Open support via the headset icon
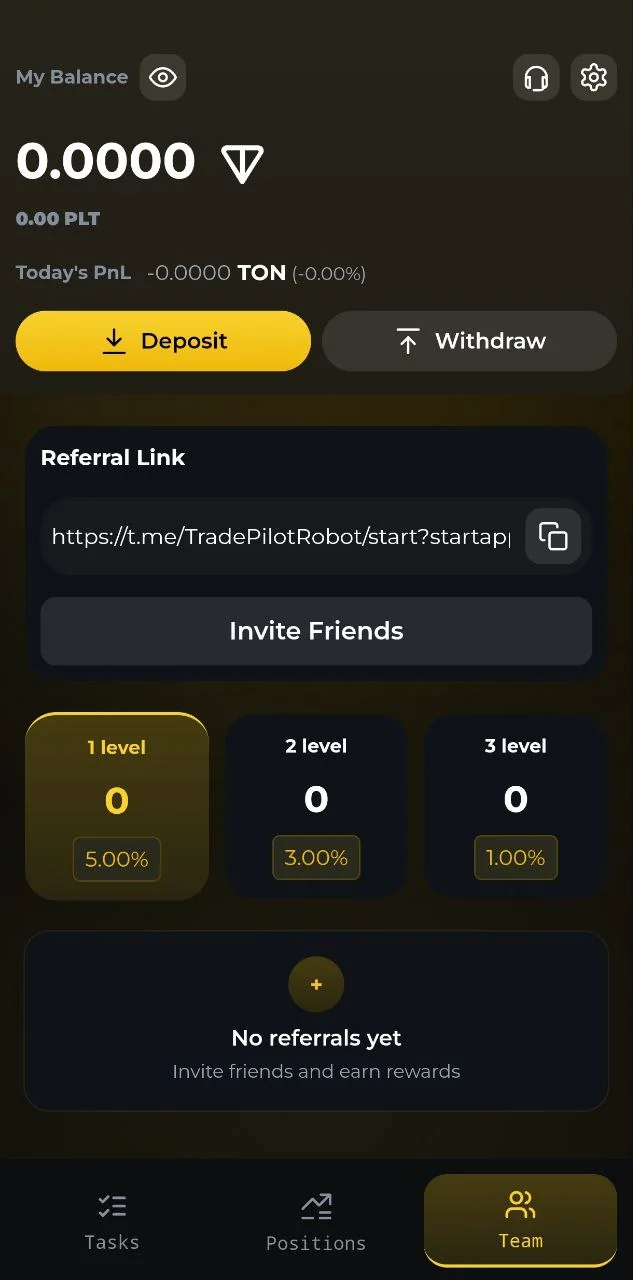 [x=536, y=77]
